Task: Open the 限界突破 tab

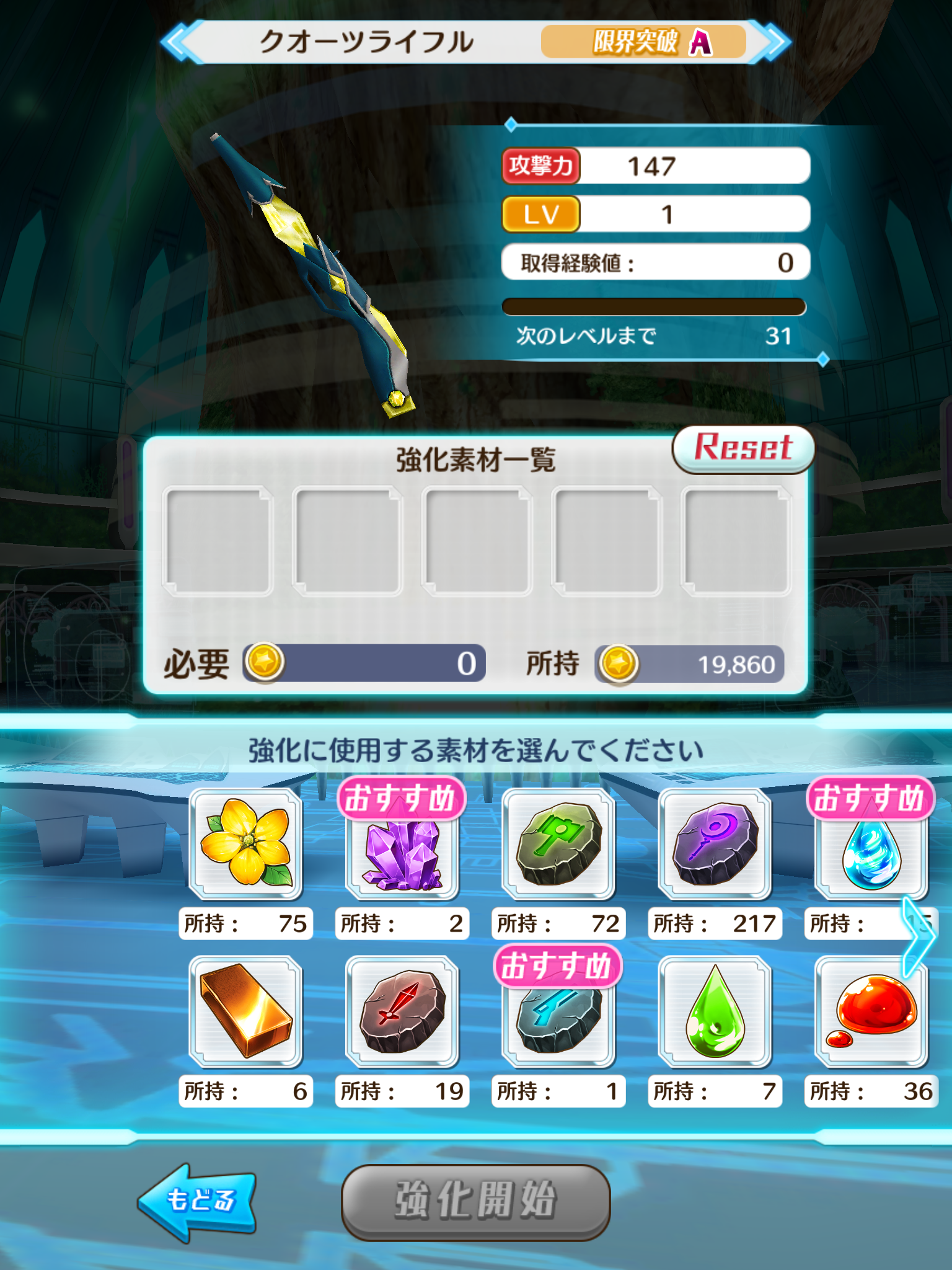Action: point(643,42)
